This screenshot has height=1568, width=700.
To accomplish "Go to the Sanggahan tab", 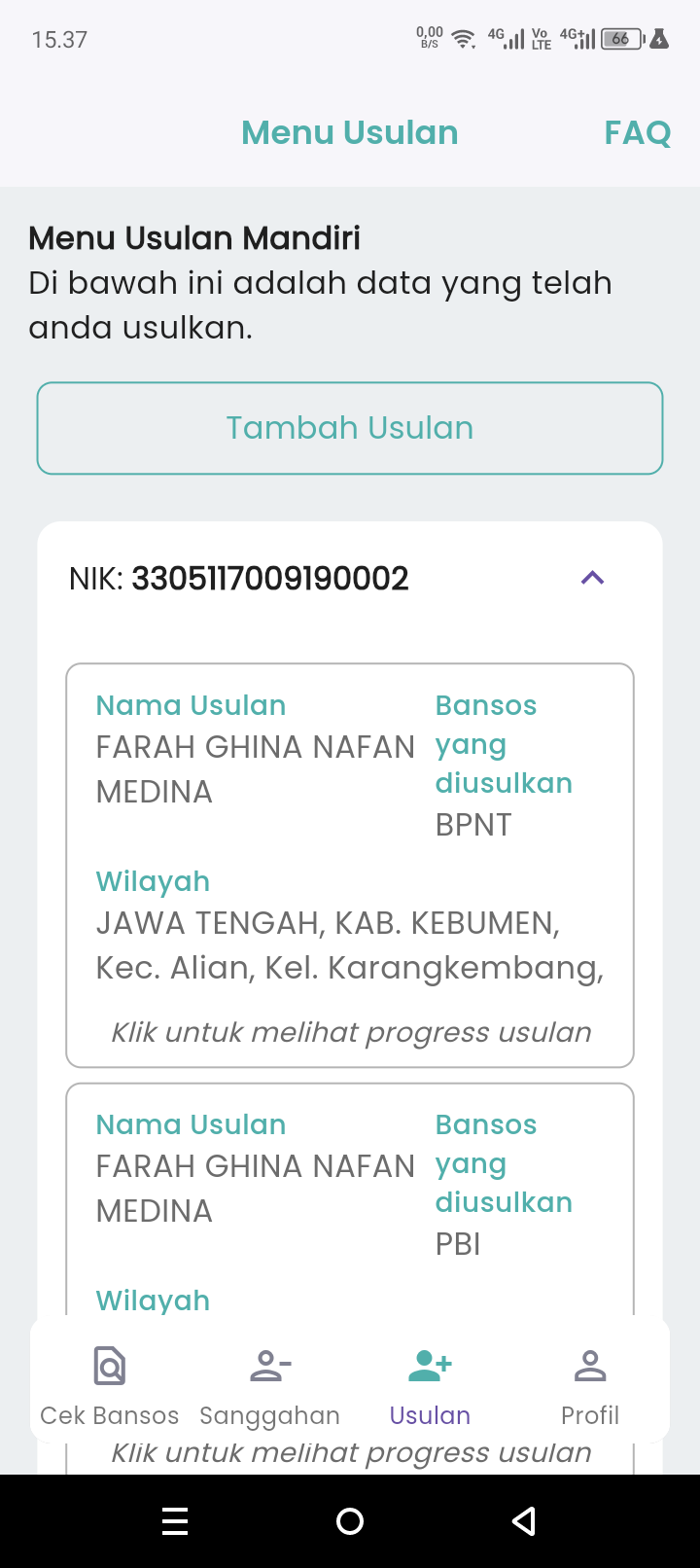I will (270, 1385).
